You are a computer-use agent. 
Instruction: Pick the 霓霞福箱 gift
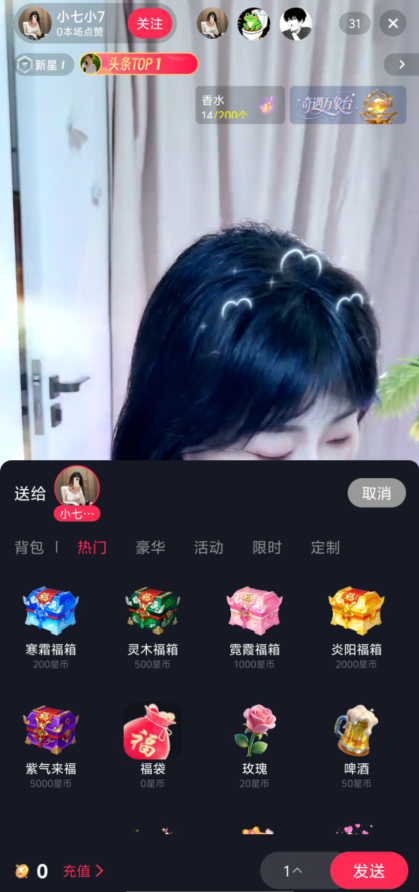pyautogui.click(x=254, y=627)
